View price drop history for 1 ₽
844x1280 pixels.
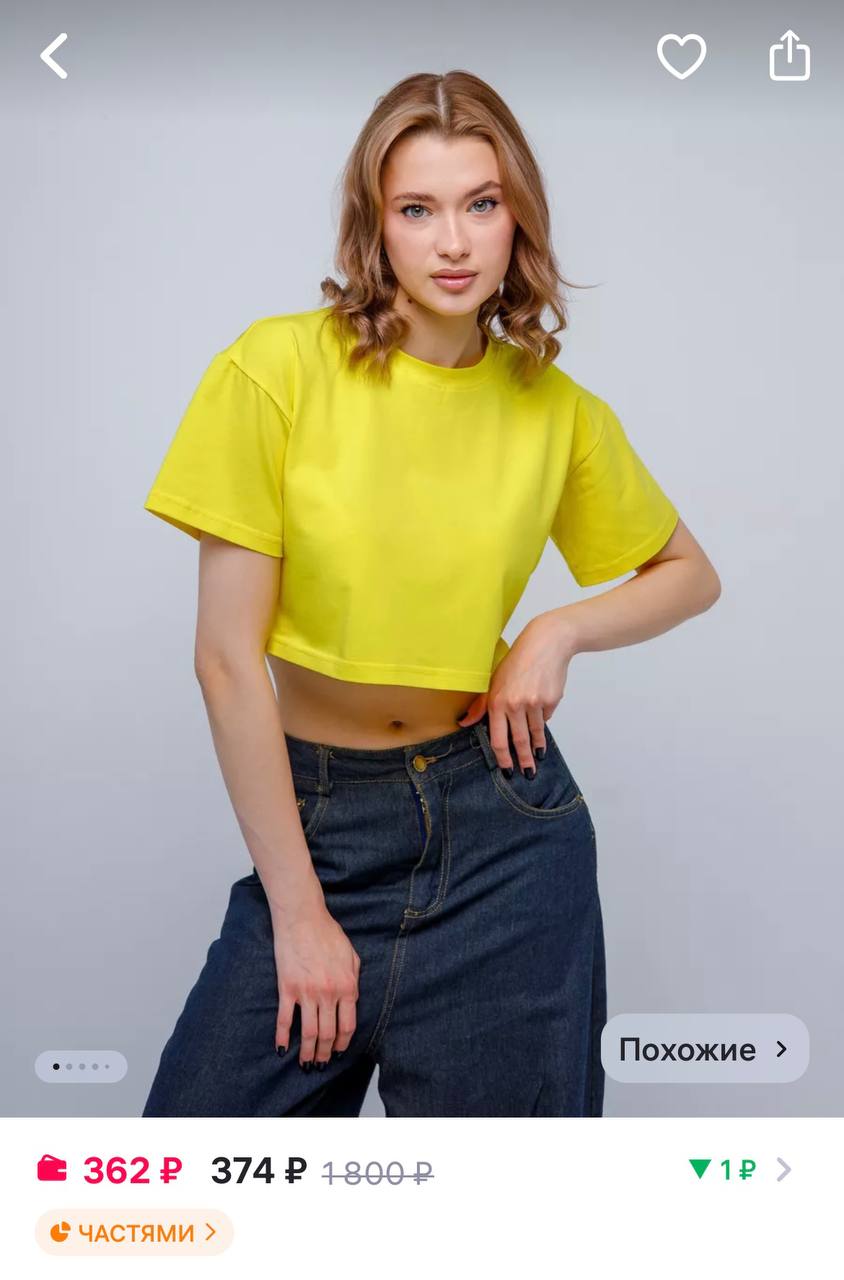coord(739,1169)
